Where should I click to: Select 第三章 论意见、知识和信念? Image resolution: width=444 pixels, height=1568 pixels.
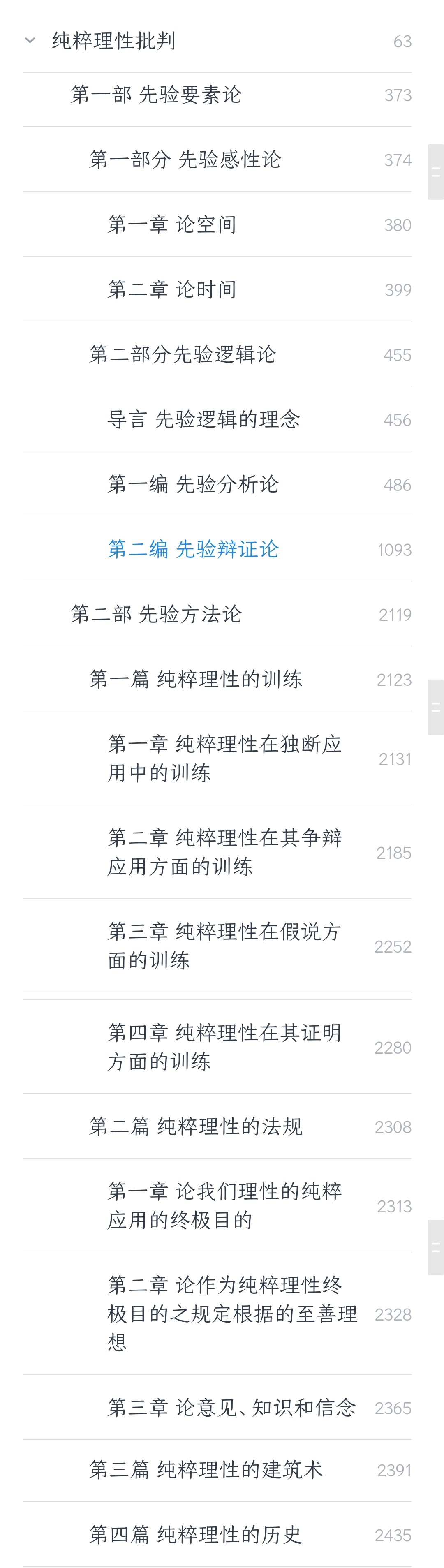[231, 1408]
